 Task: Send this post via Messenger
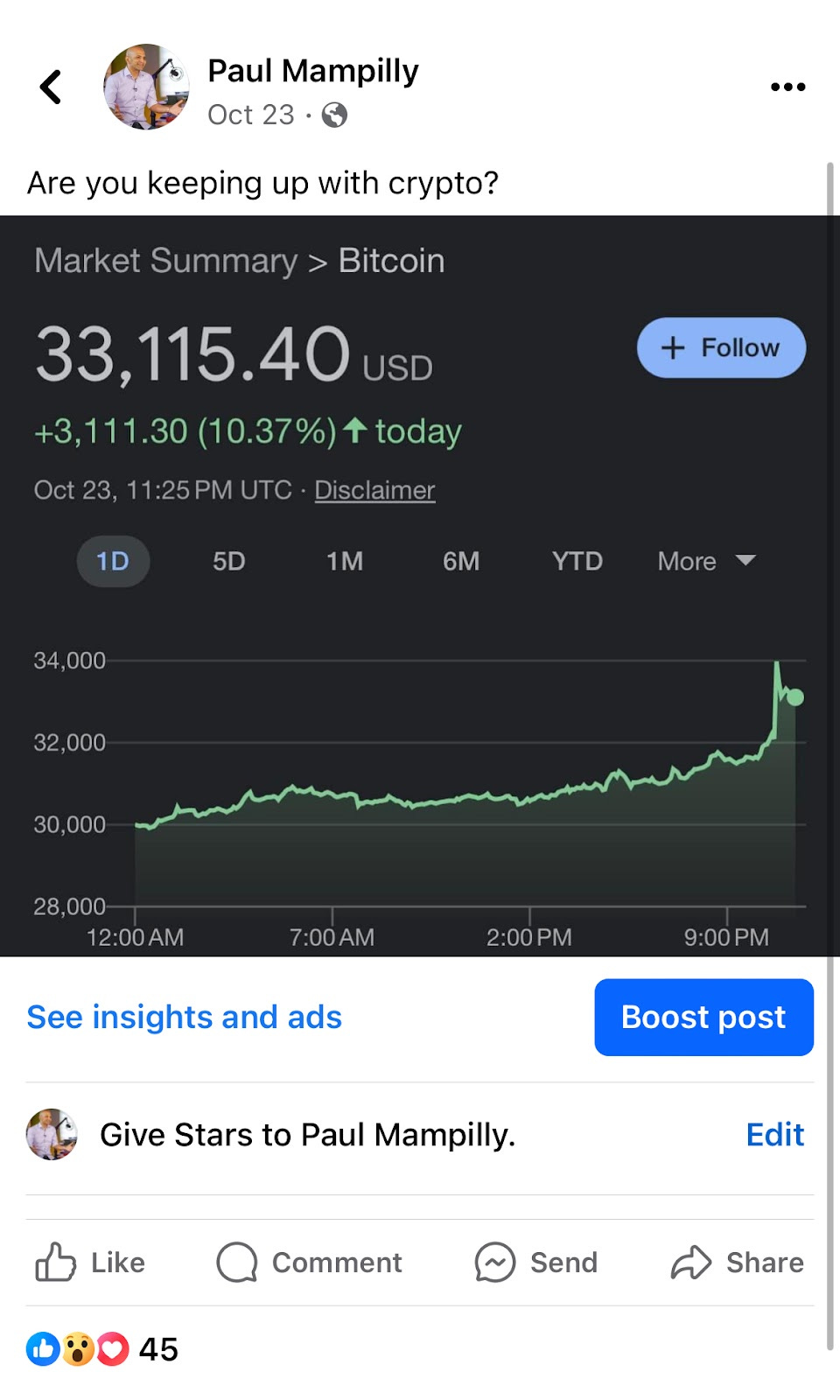[535, 1262]
